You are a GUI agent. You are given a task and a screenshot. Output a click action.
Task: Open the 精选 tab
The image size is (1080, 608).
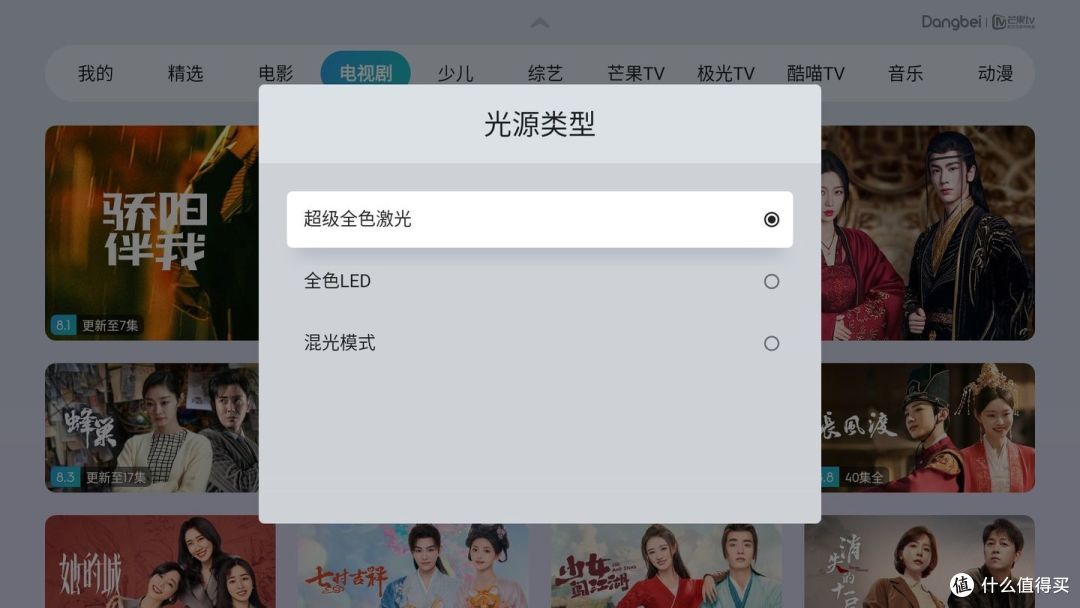[186, 74]
